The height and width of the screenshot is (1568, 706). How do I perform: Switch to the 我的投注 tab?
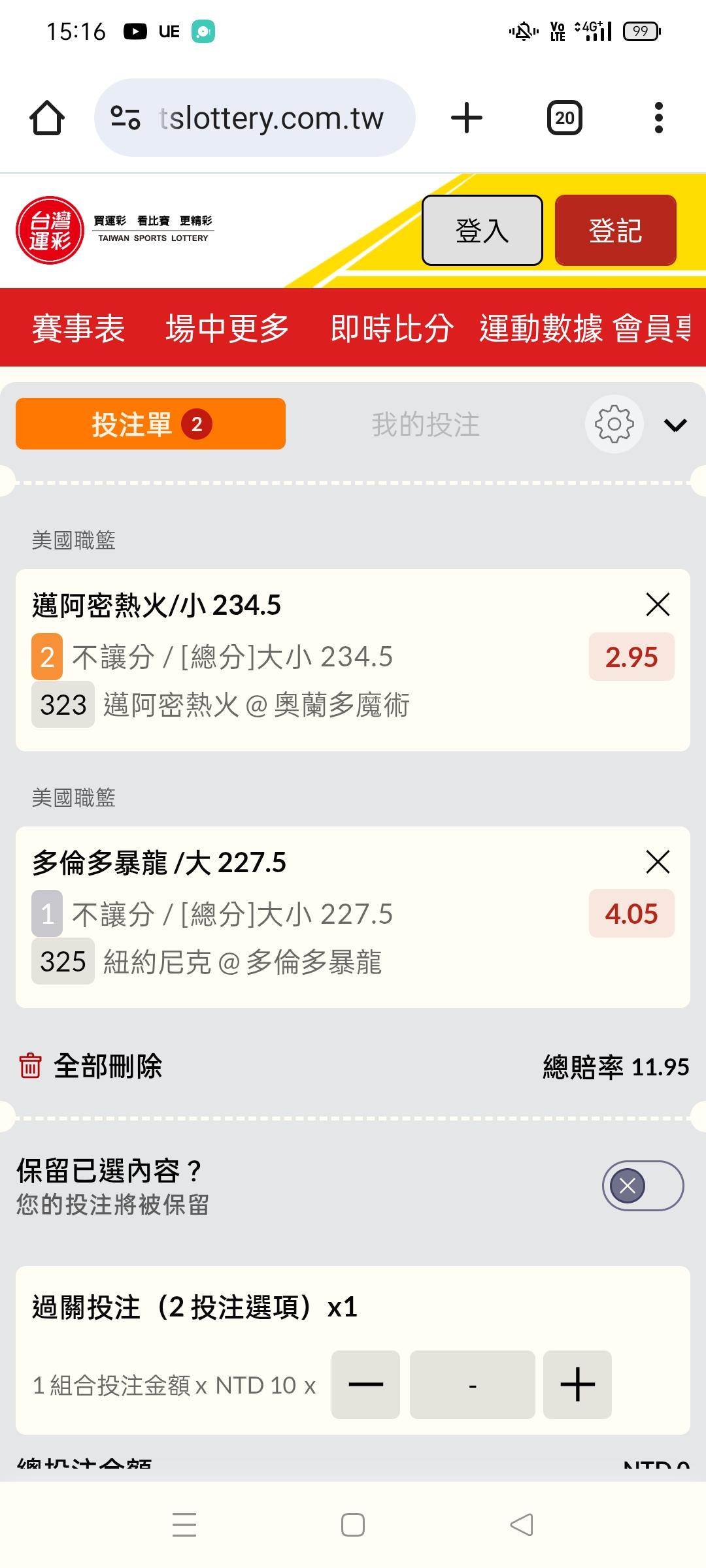tap(426, 425)
